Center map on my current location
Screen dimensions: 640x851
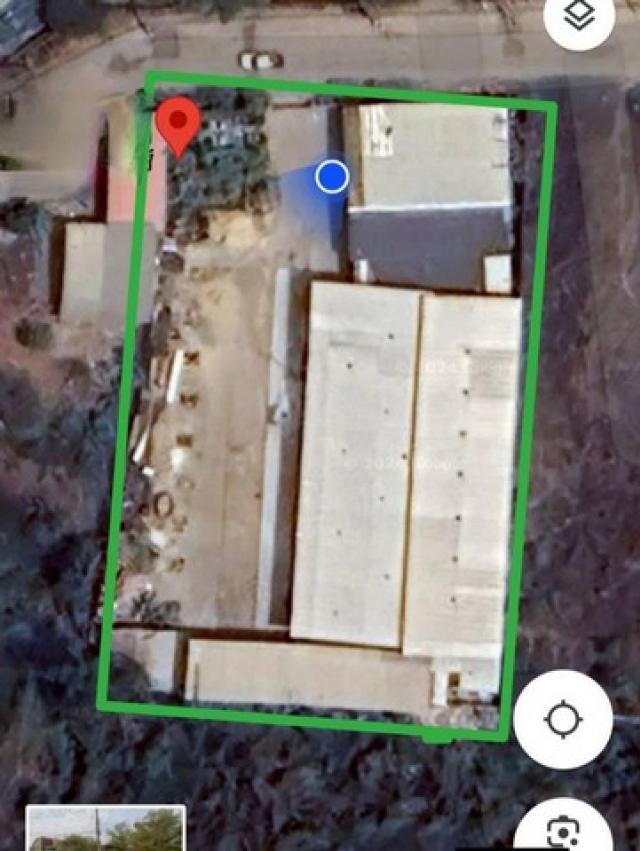click(x=564, y=719)
